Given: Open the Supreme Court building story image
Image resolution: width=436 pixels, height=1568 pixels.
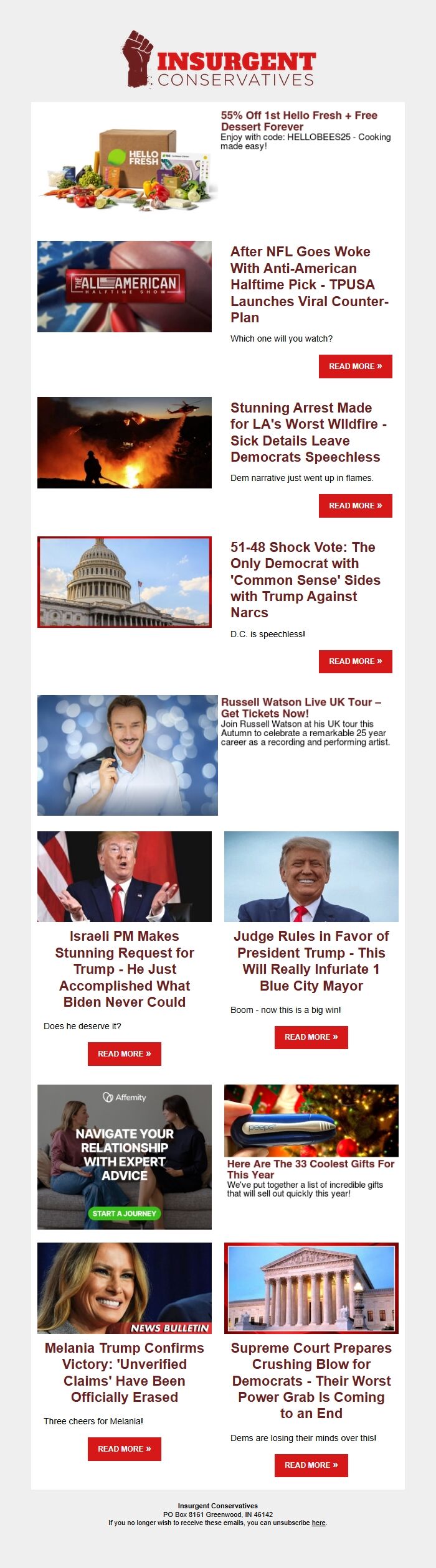Looking at the screenshot, I should [311, 1288].
